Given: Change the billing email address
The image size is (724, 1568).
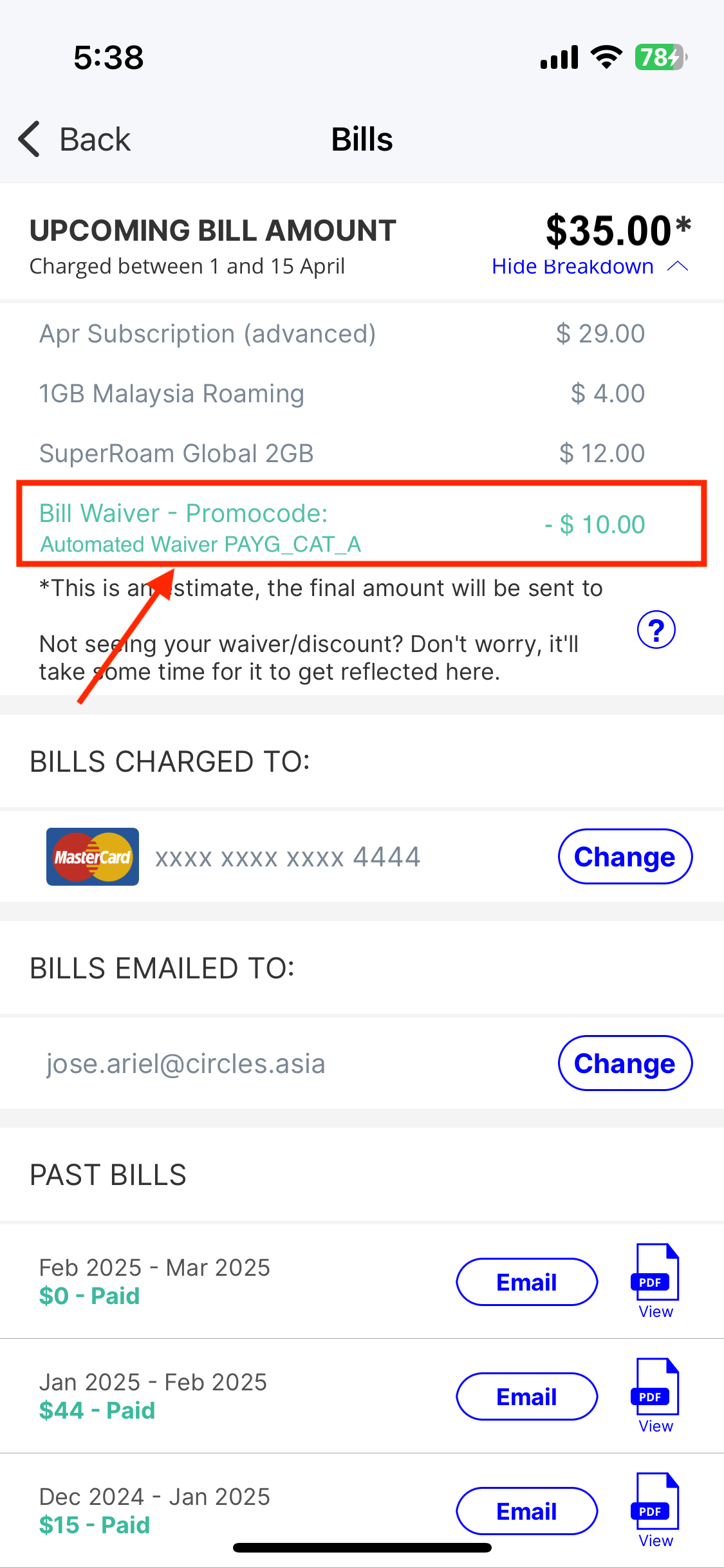Looking at the screenshot, I should [624, 1063].
